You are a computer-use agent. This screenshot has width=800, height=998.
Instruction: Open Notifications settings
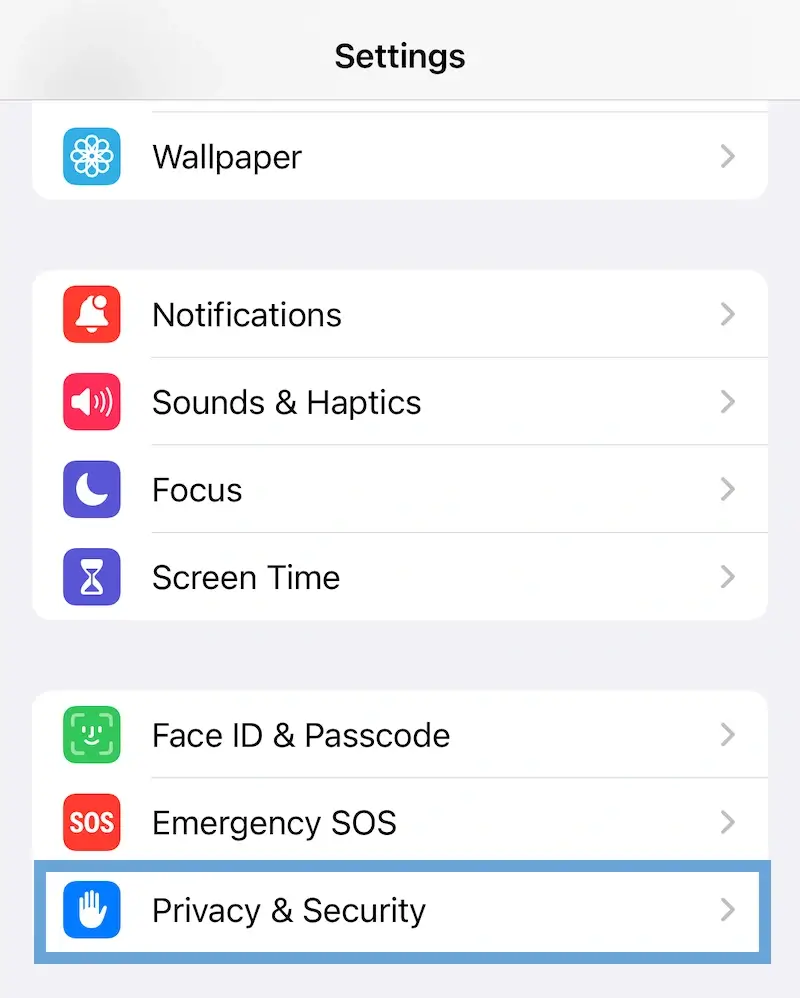click(x=400, y=314)
